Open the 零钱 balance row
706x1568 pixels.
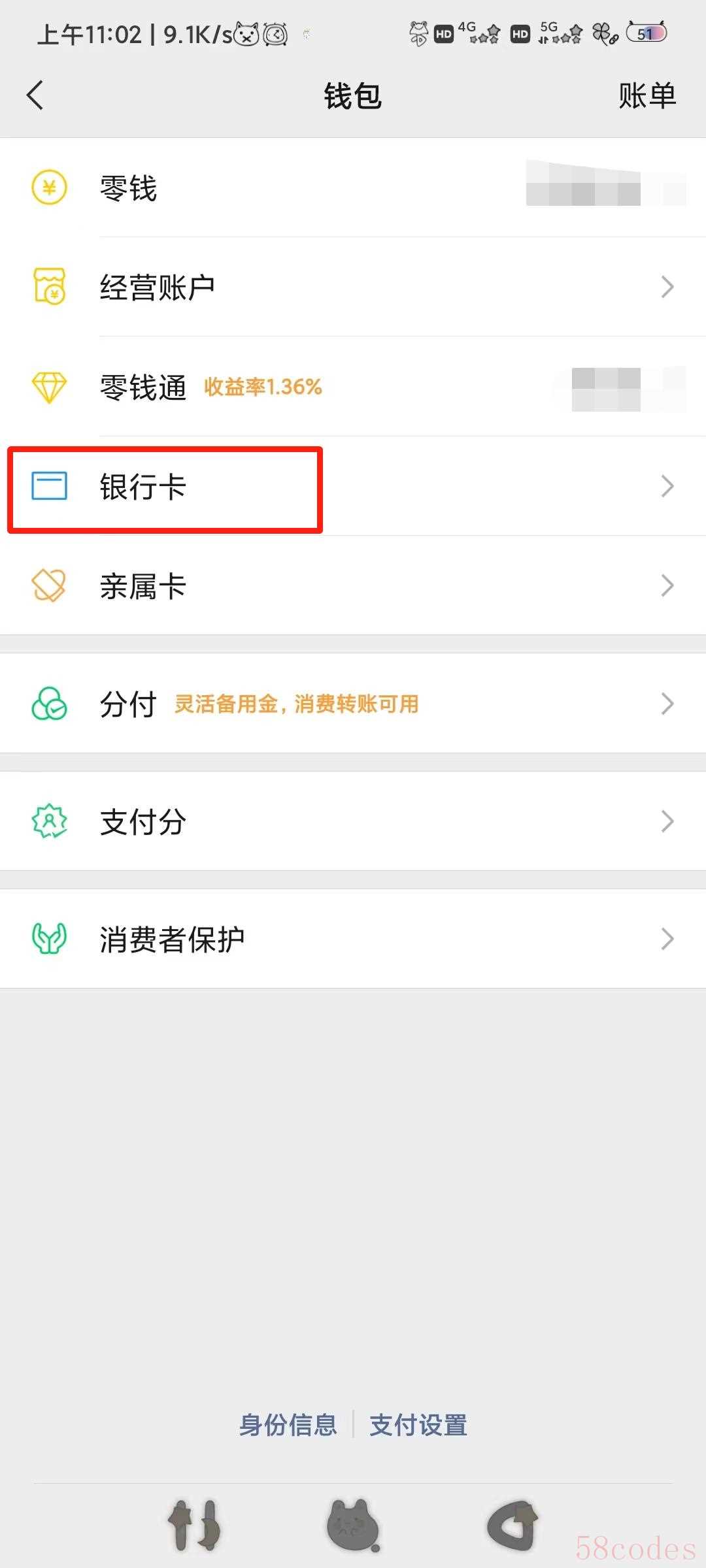click(353, 188)
